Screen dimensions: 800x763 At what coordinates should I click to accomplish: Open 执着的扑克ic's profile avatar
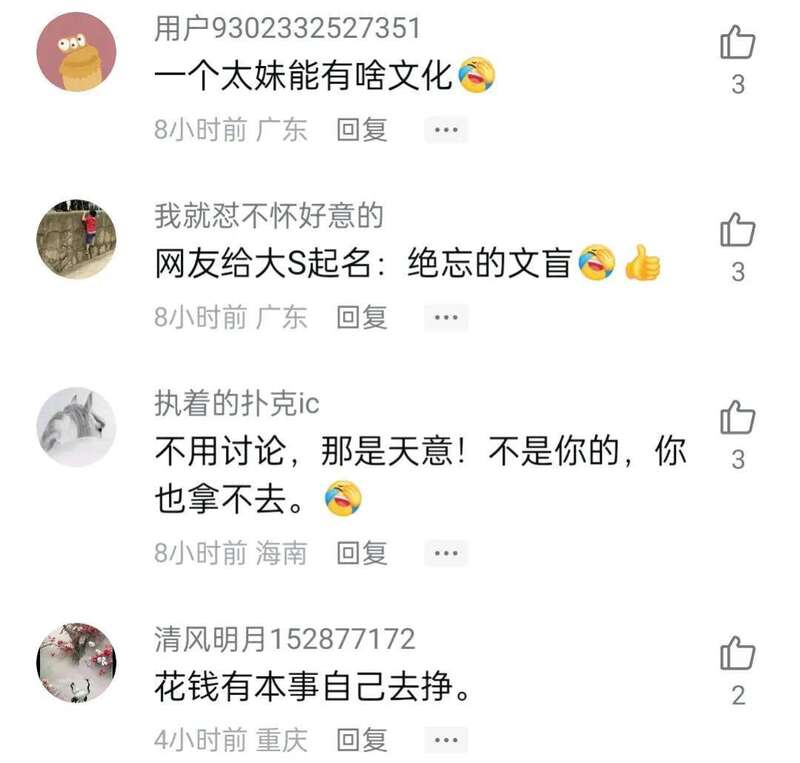click(x=77, y=427)
